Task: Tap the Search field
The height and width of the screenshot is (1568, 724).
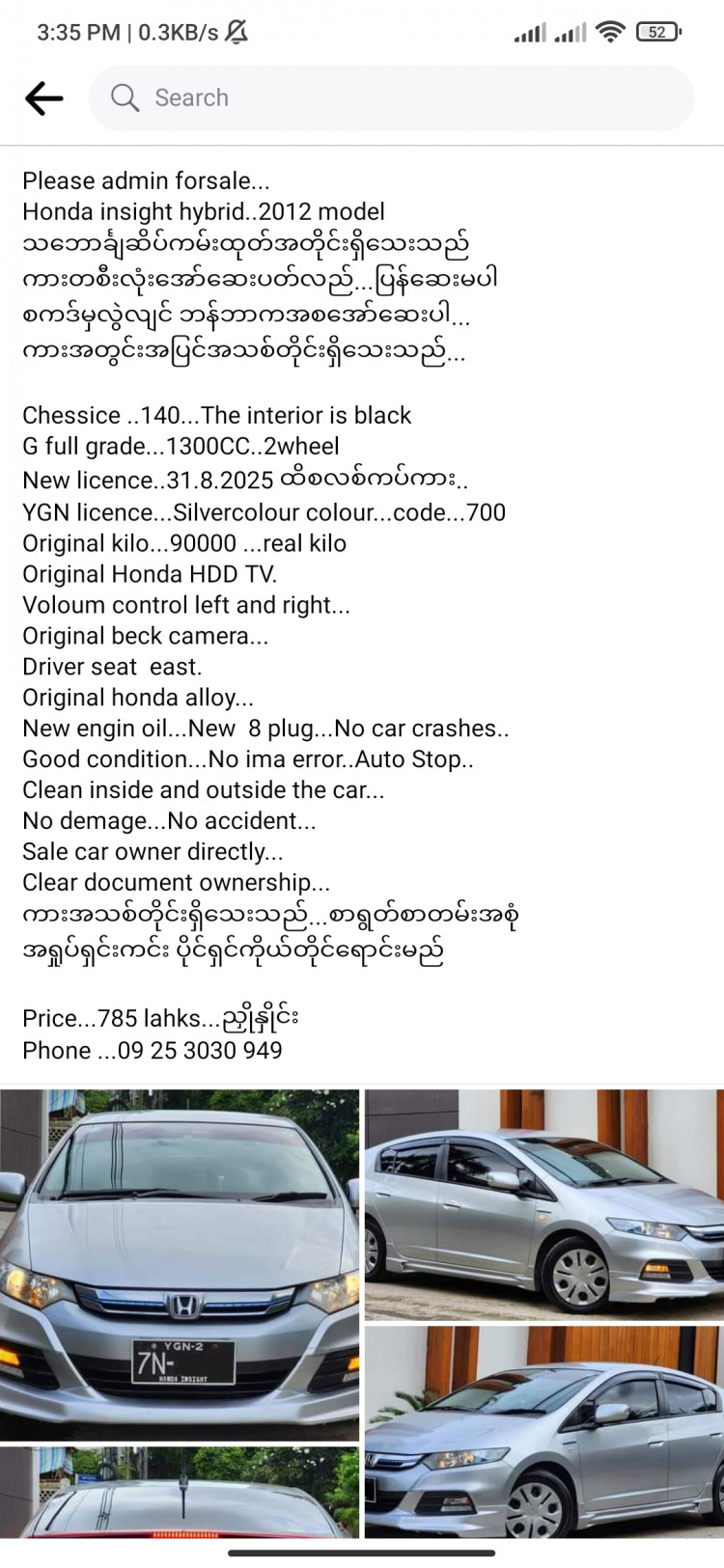Action: pyautogui.click(x=391, y=98)
